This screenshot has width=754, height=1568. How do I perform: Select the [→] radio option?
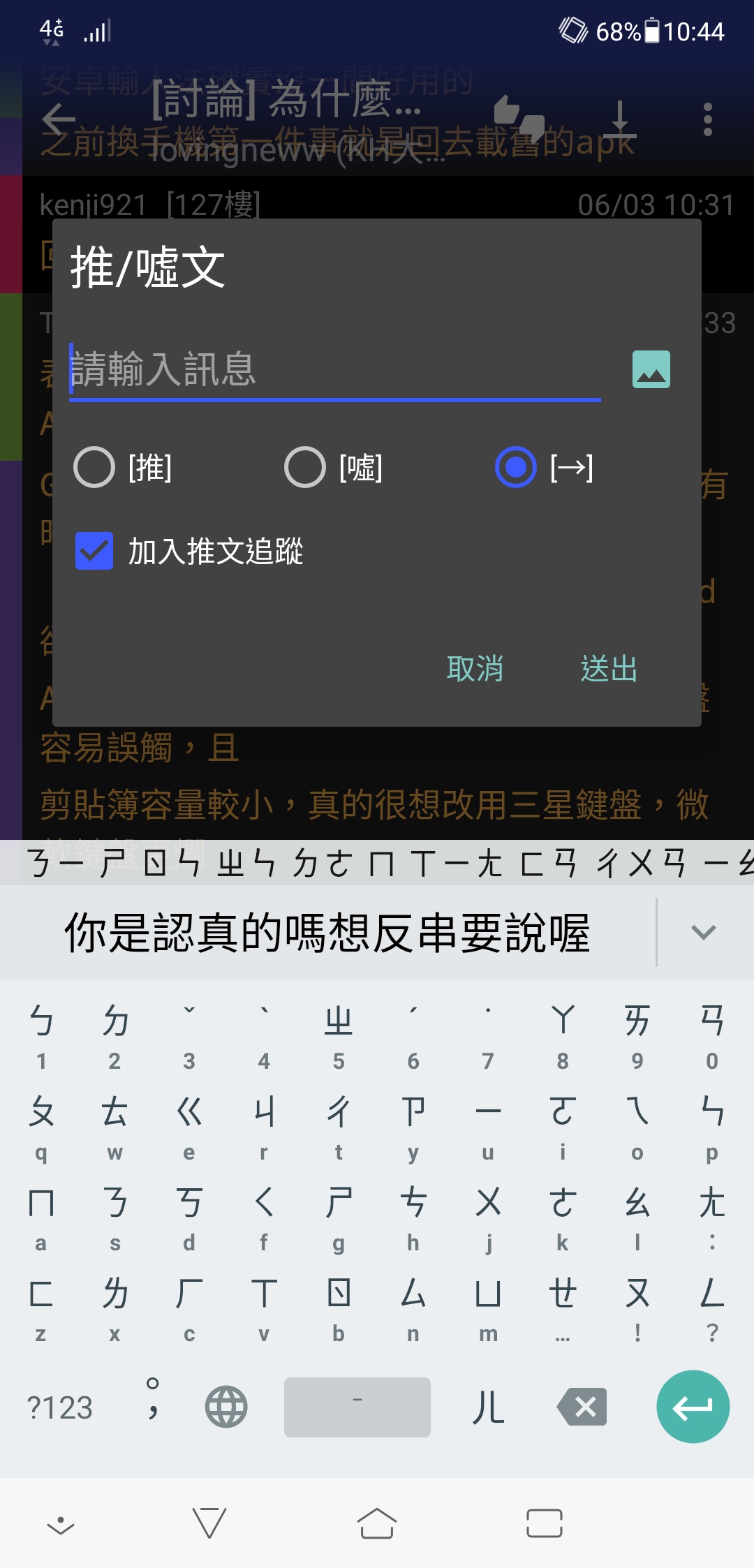(x=545, y=467)
